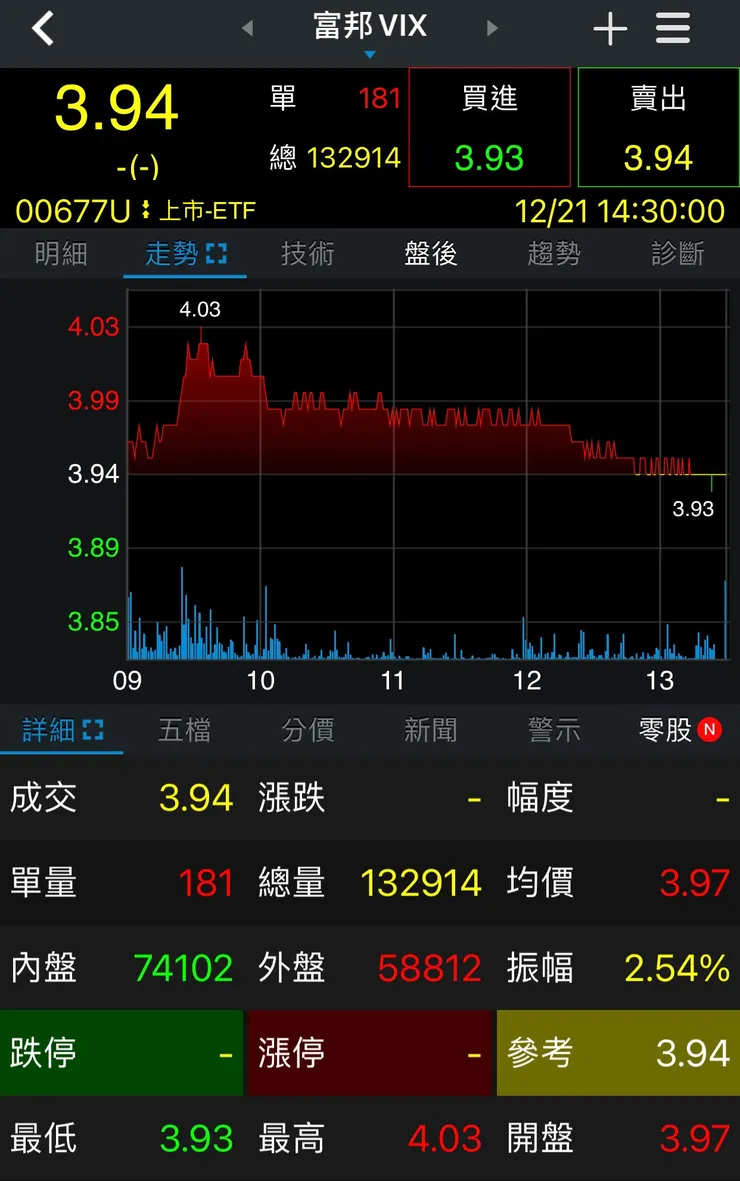Tap the 賣出 3.94 sell box
Image resolution: width=740 pixels, height=1181 pixels.
[x=657, y=127]
